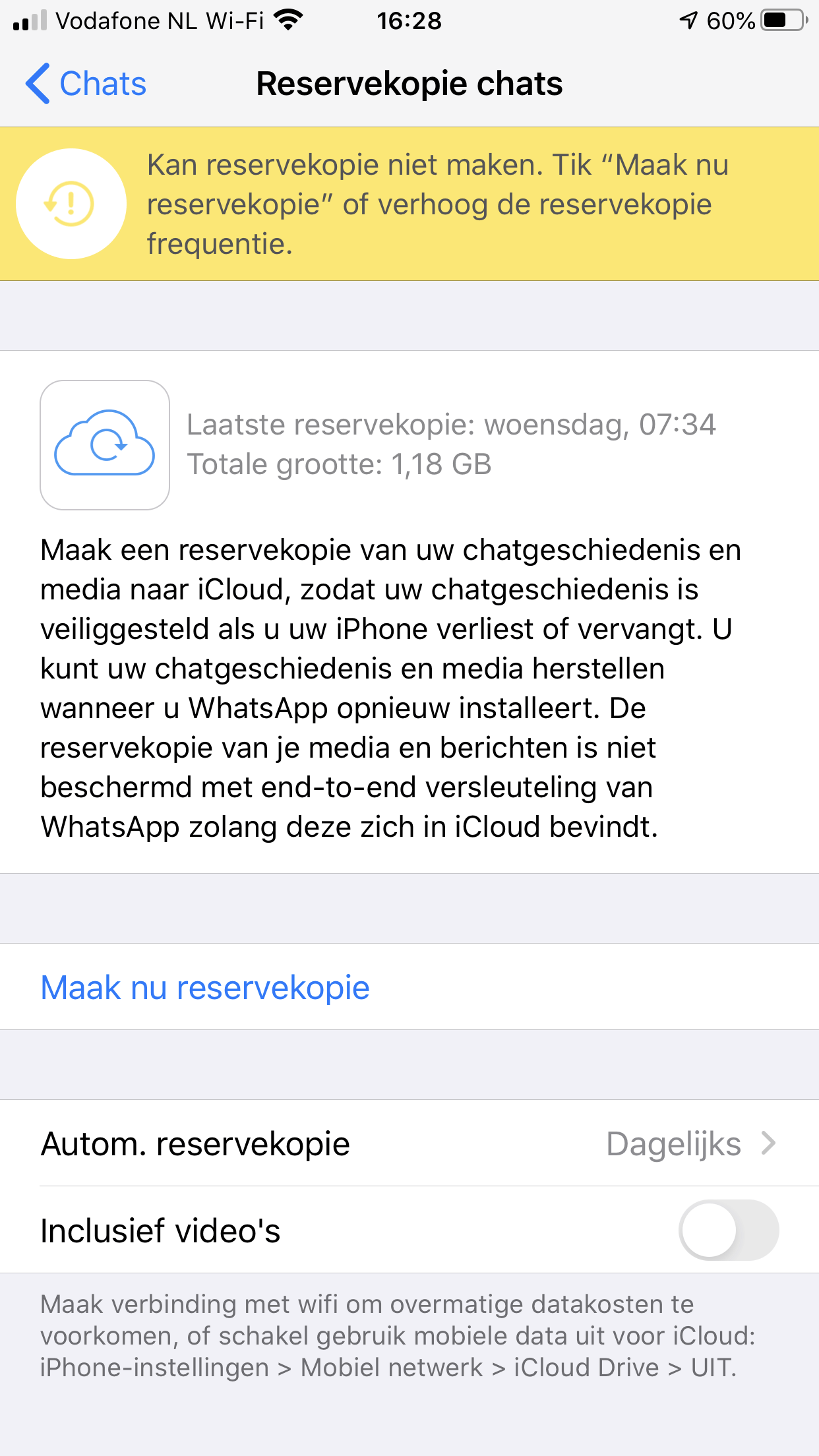This screenshot has height=1456, width=819.
Task: Tap Maak nu reservekopie
Action: click(x=205, y=987)
